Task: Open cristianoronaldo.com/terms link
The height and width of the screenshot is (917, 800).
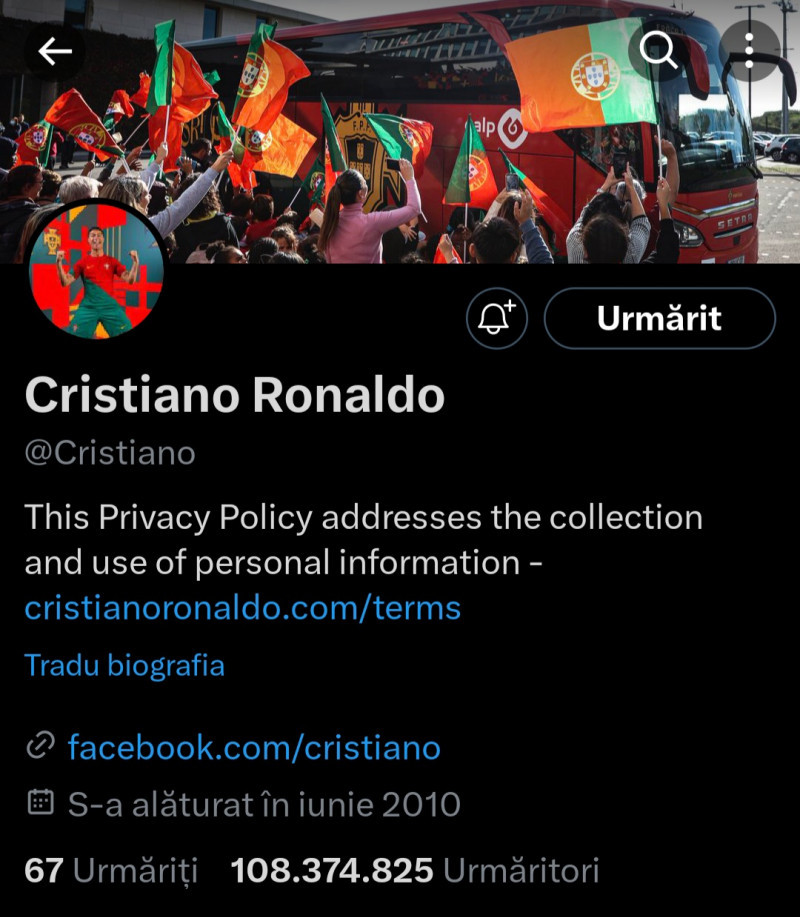Action: (242, 607)
